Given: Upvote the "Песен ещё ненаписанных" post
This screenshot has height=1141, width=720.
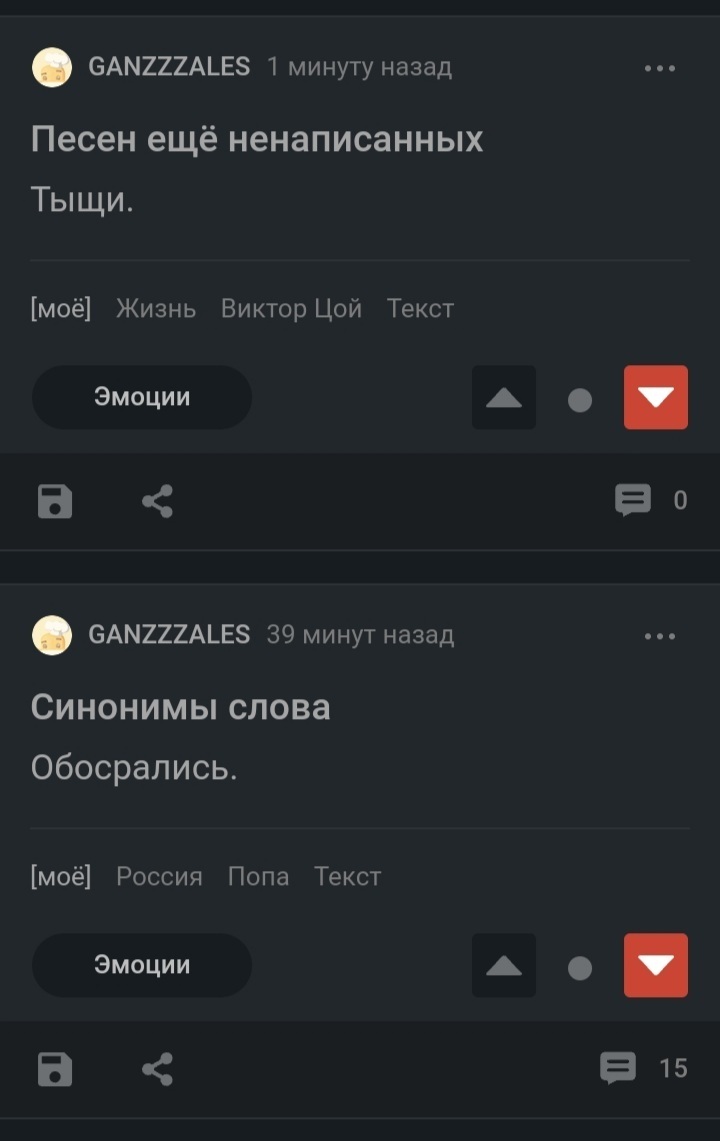Looking at the screenshot, I should click(x=504, y=398).
